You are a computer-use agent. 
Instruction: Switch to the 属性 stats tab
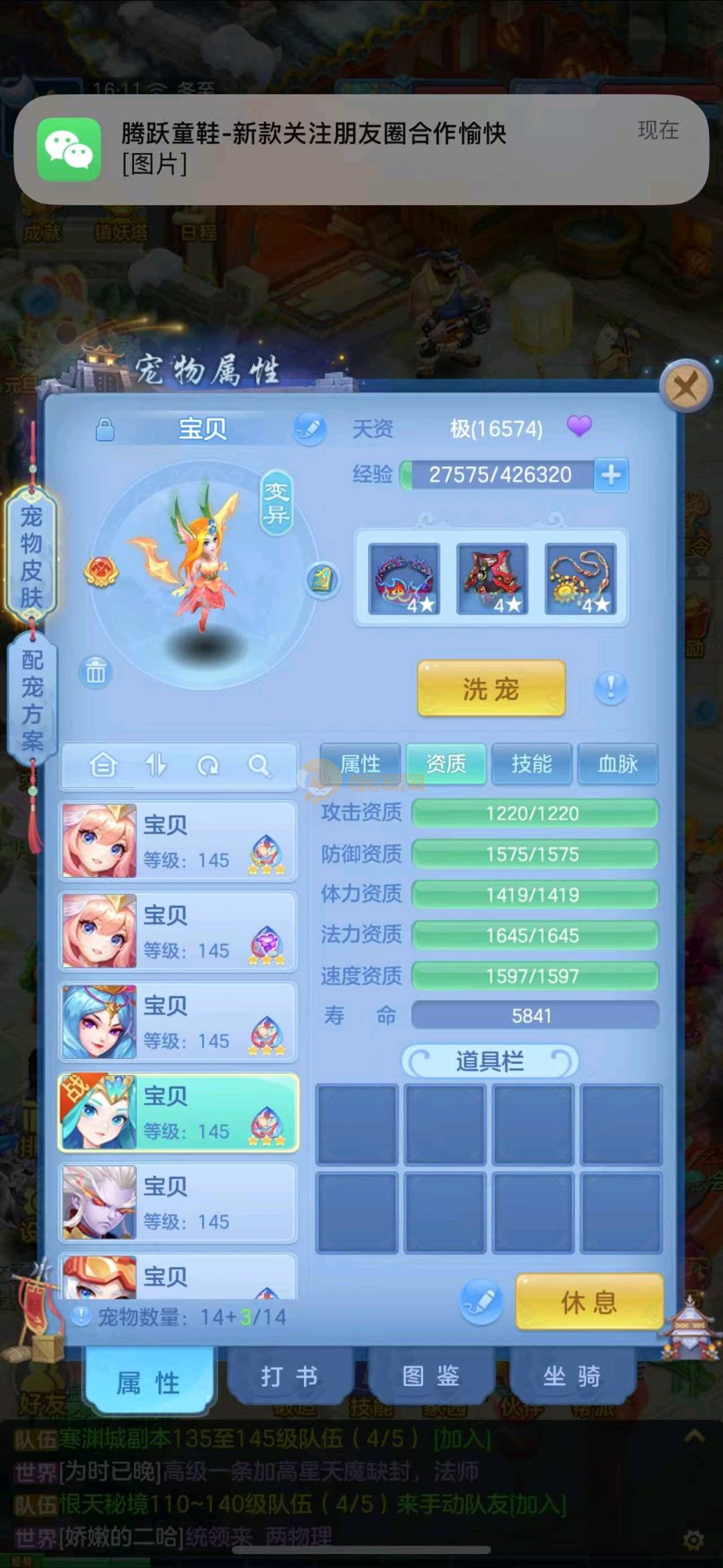(x=360, y=764)
